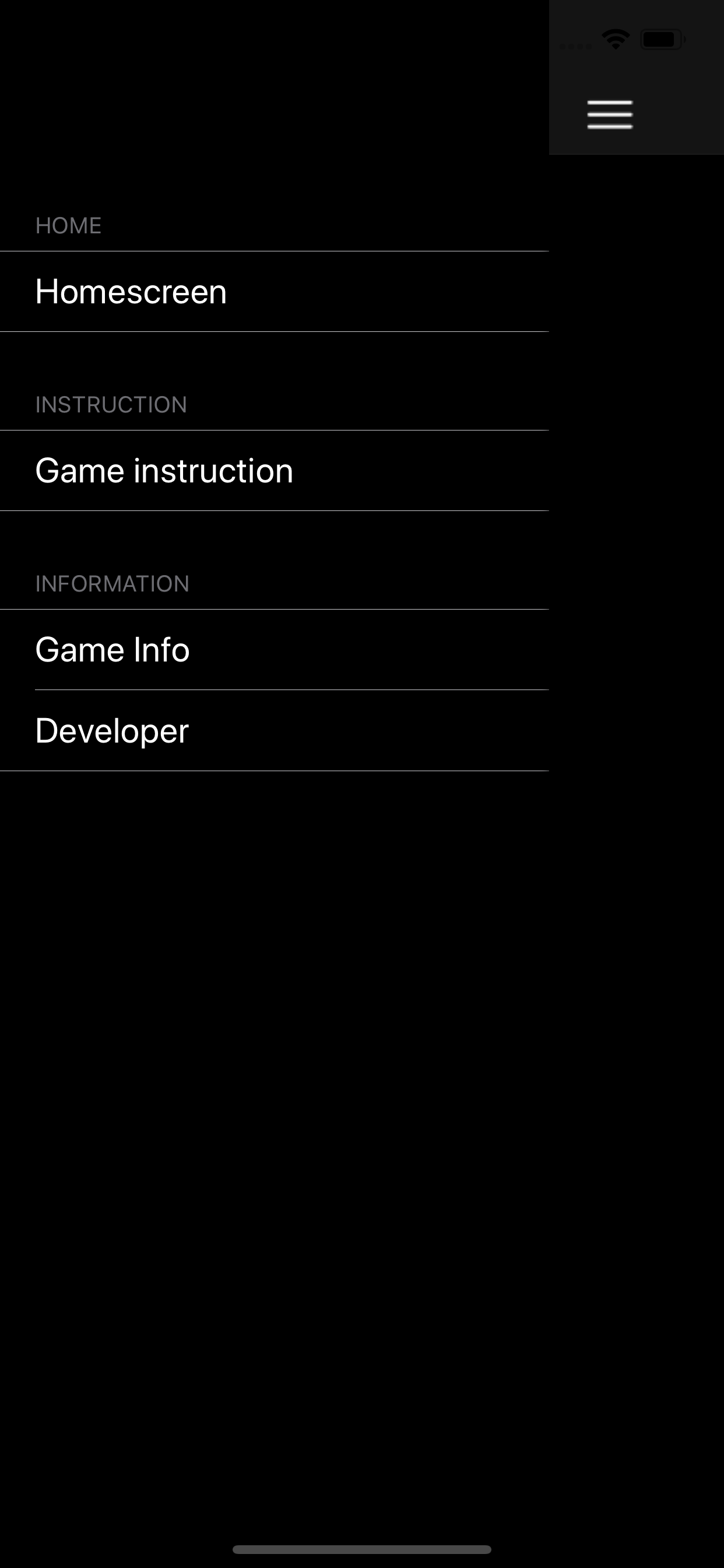724x1568 pixels.
Task: Open the Homescreen row
Action: coord(275,292)
